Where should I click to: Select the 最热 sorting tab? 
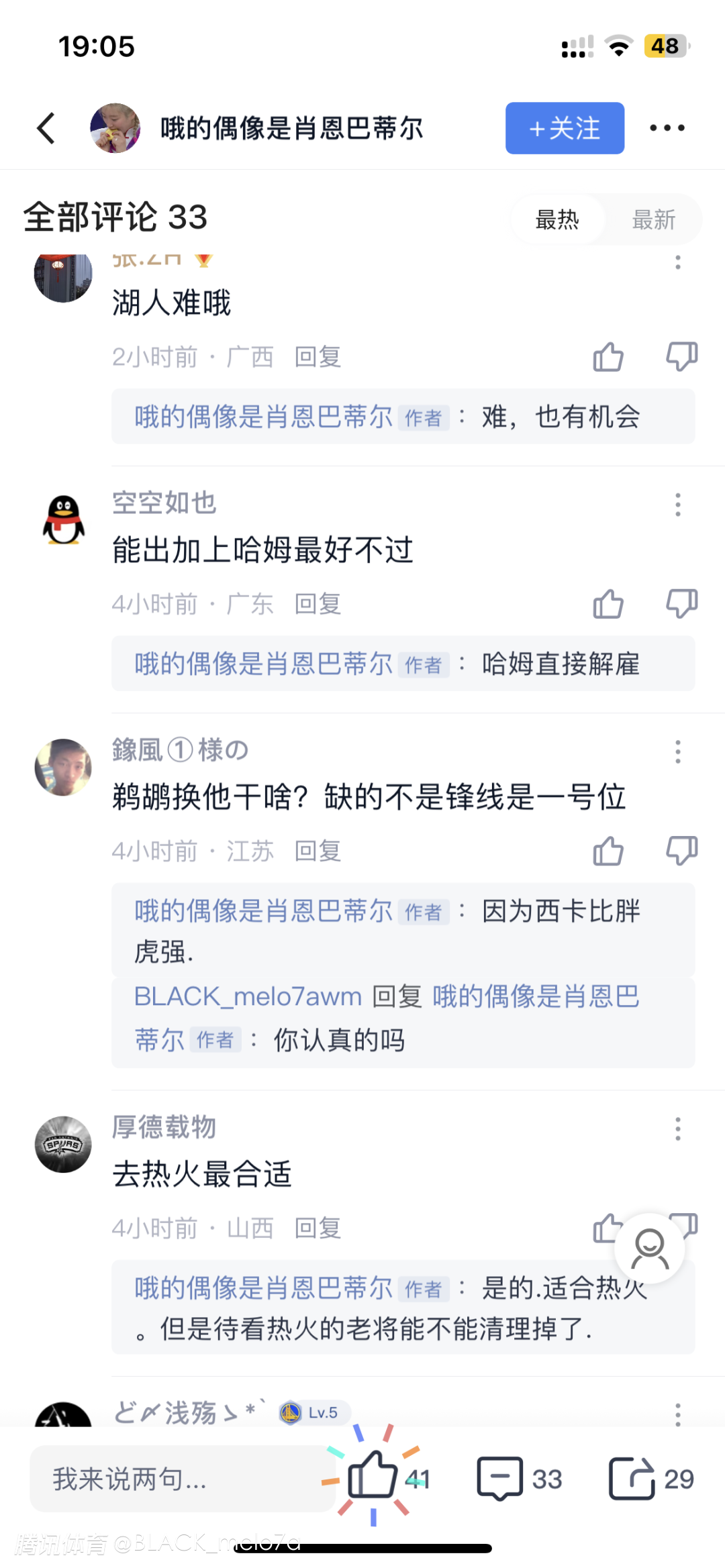point(557,219)
